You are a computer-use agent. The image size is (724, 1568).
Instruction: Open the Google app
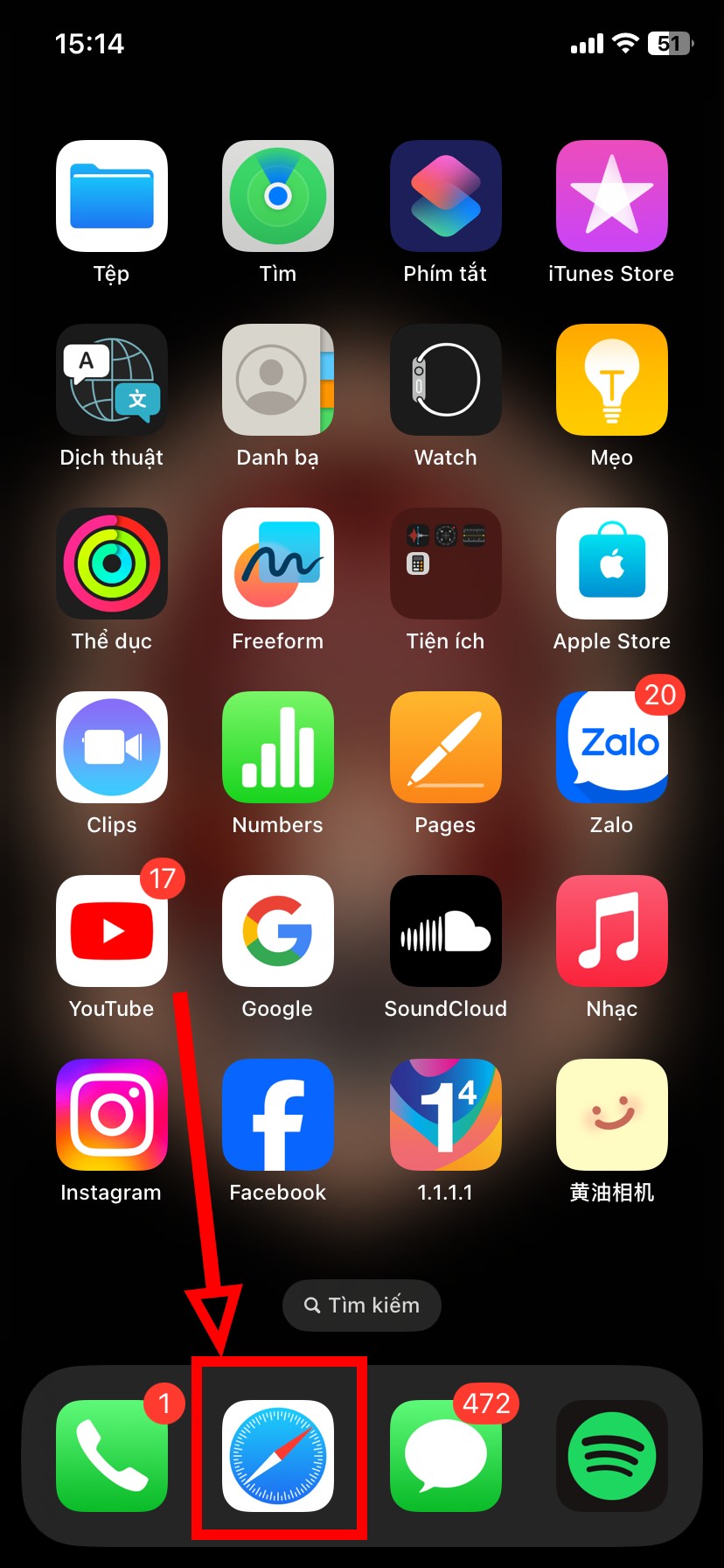point(278,931)
